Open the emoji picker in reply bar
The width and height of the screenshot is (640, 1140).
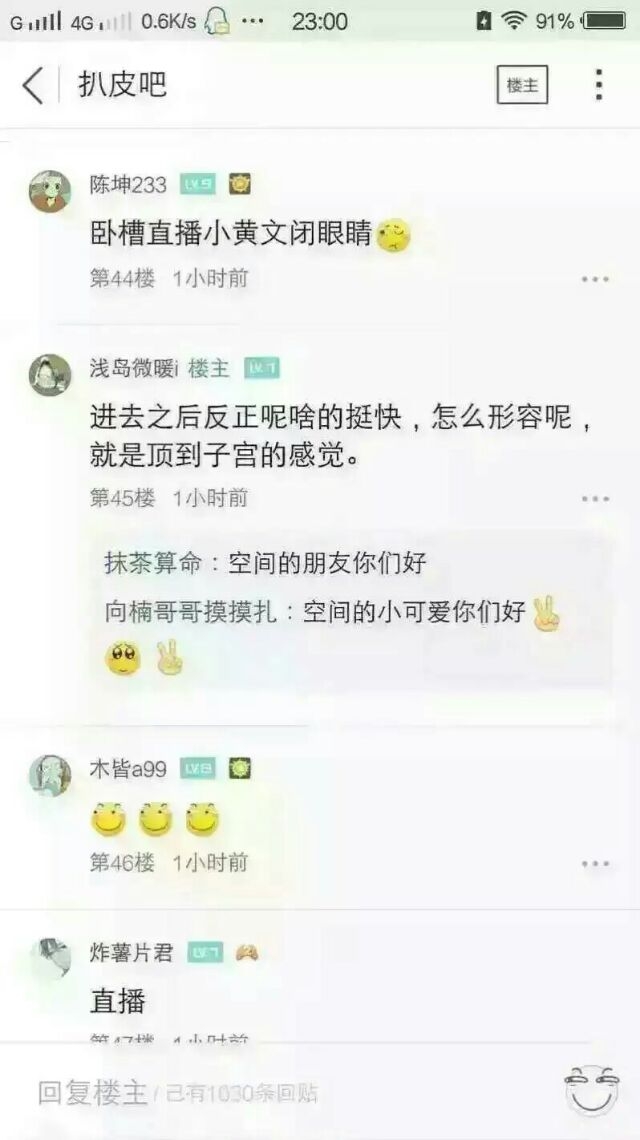[592, 1091]
